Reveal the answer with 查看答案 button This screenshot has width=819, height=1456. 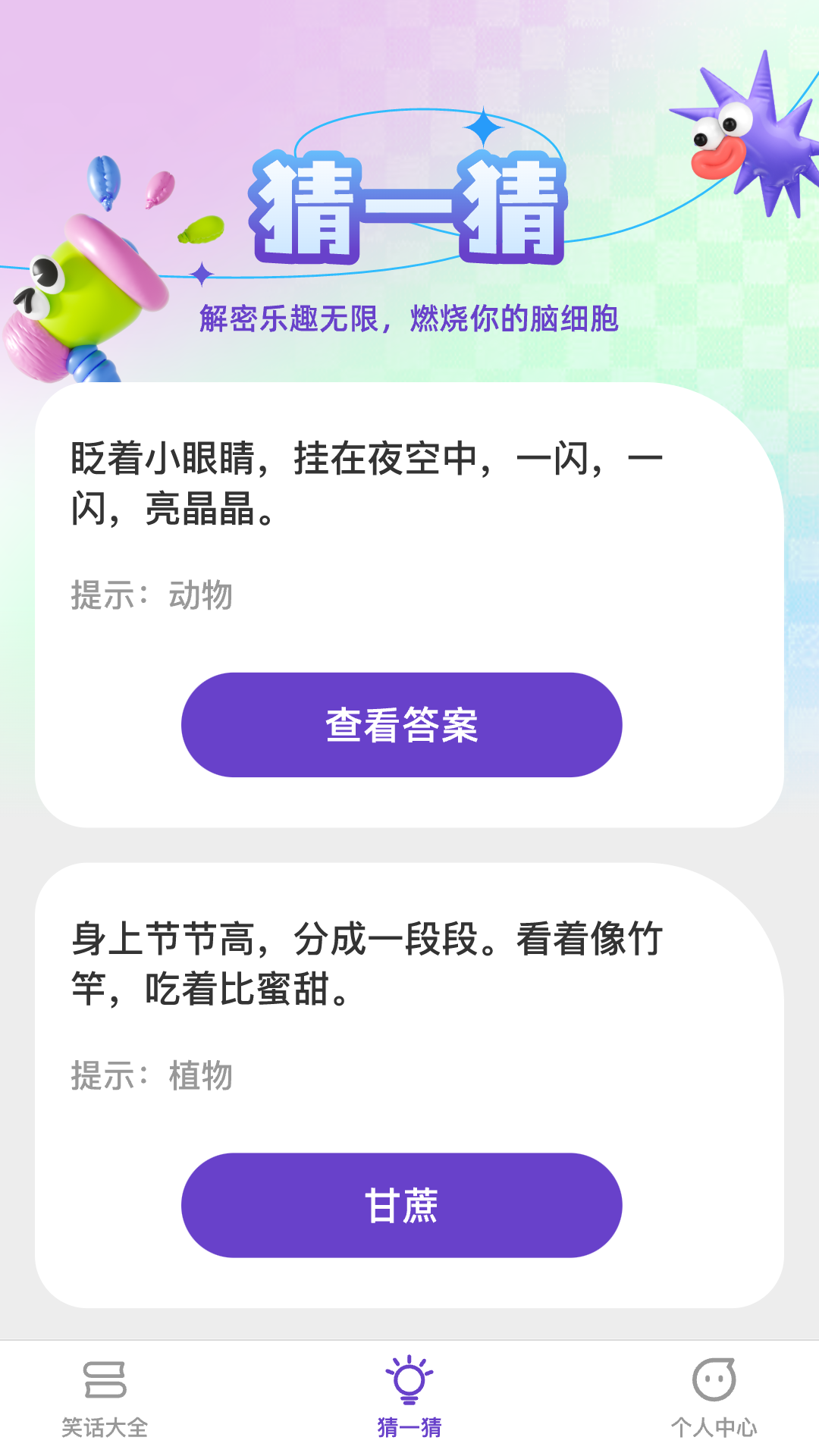pyautogui.click(x=401, y=724)
